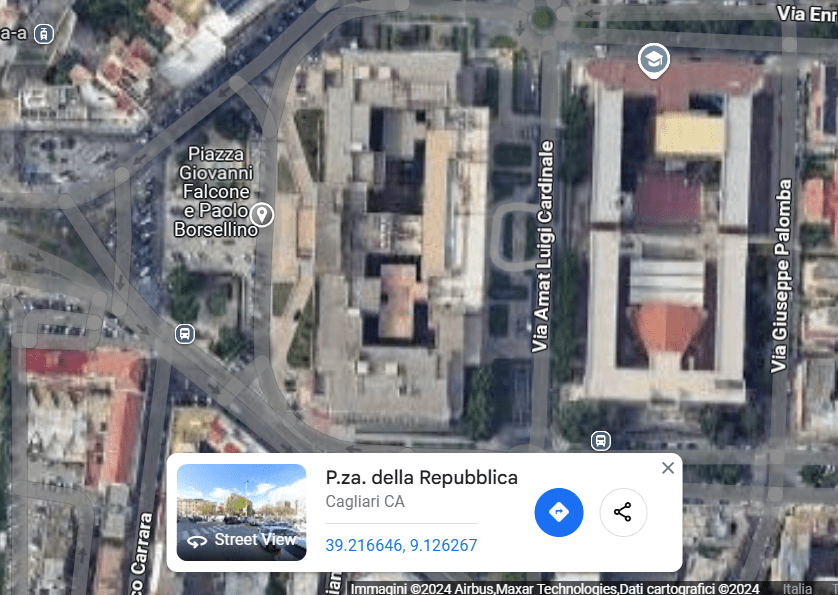Viewport: 838px width, 595px height.
Task: Tap the bus stop near Via Amat Luigi Cardinale
Action: click(x=600, y=440)
